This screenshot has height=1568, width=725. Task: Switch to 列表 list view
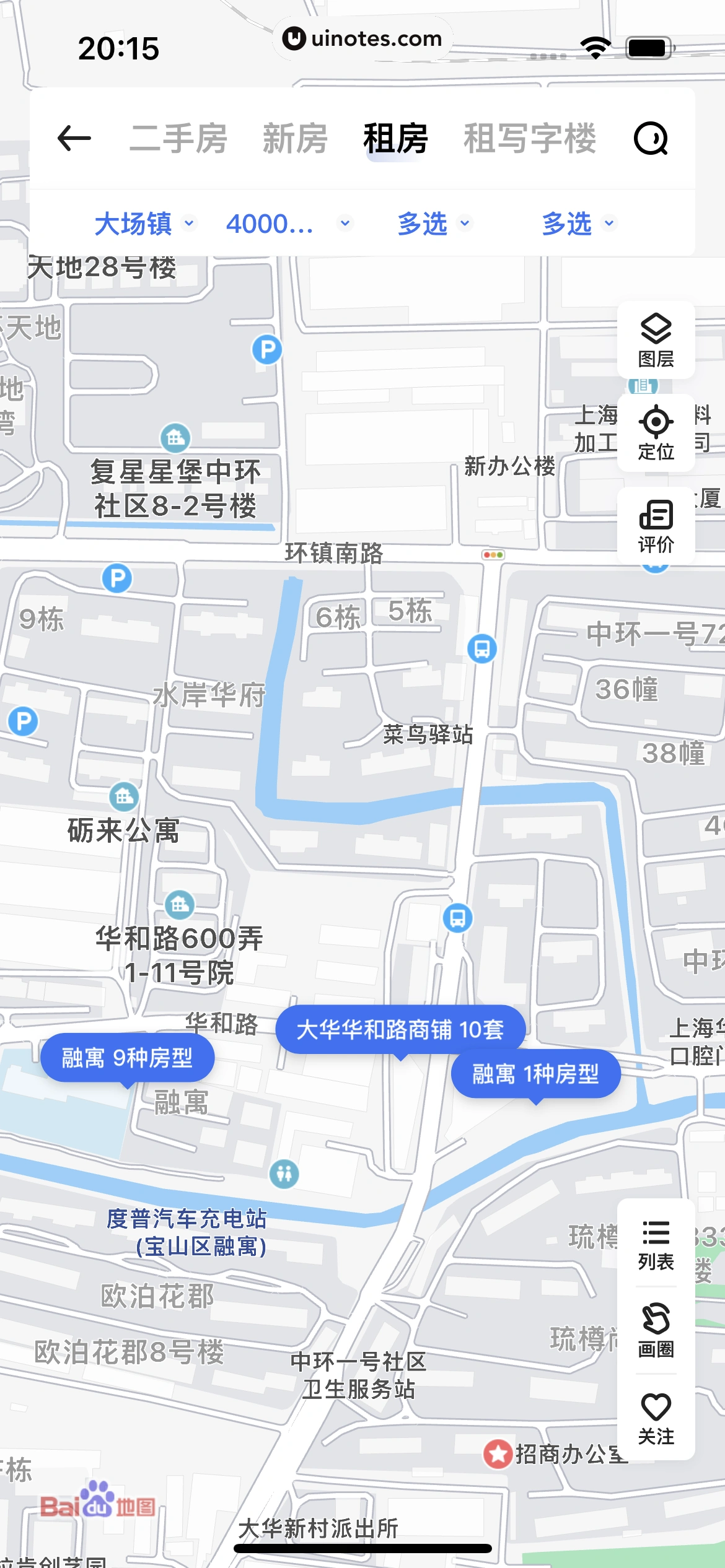pos(656,1245)
